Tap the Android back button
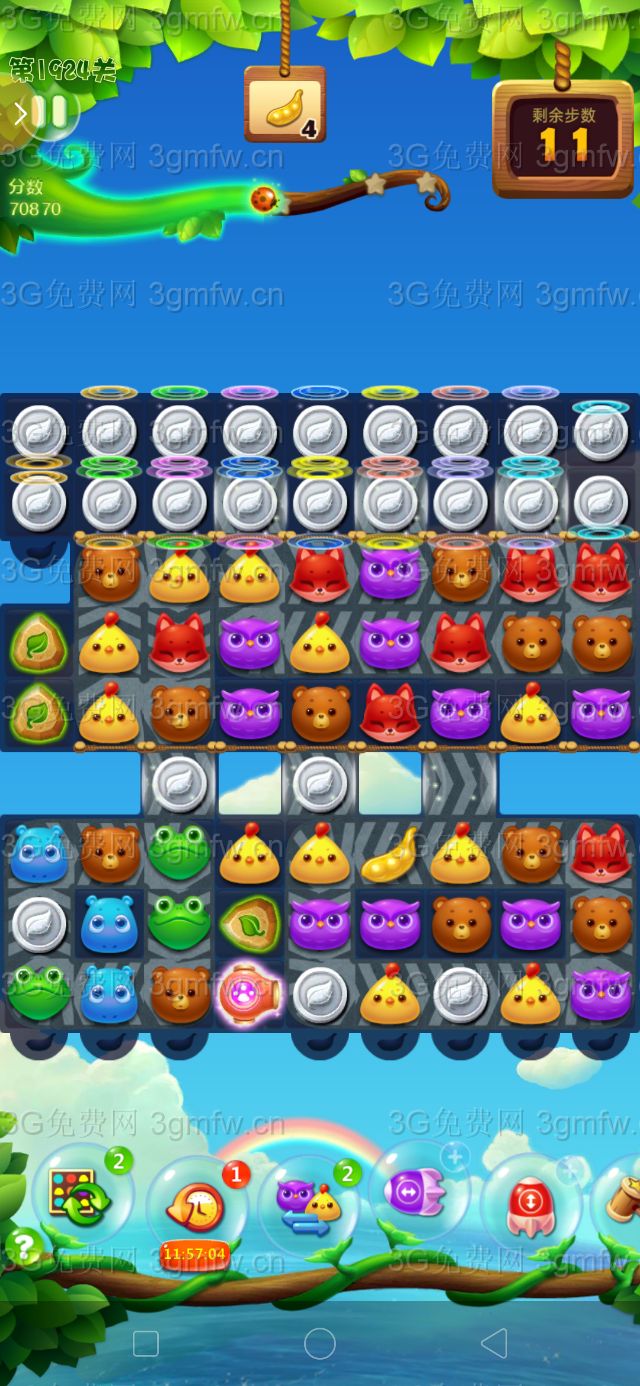The height and width of the screenshot is (1386, 640). pyautogui.click(x=494, y=1343)
